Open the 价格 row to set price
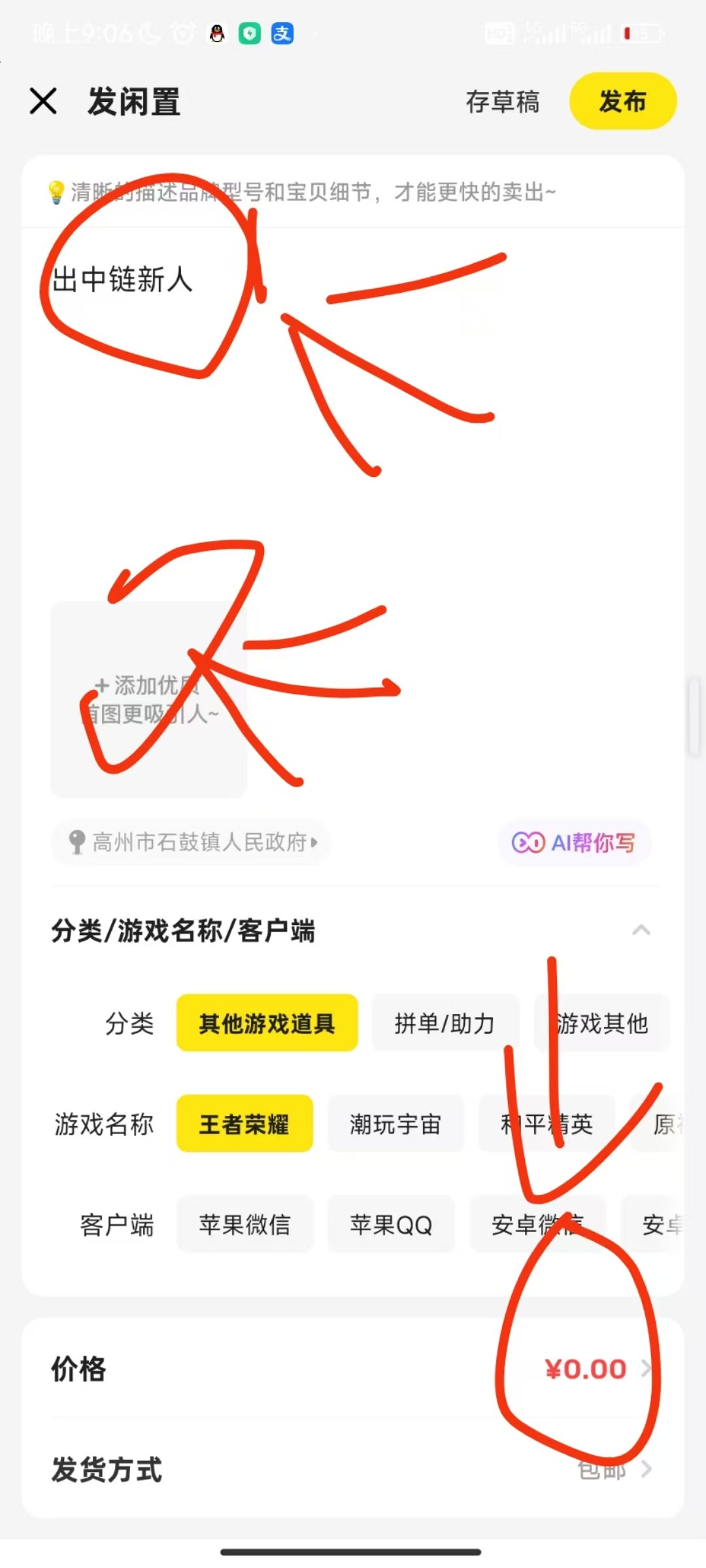 353,1369
